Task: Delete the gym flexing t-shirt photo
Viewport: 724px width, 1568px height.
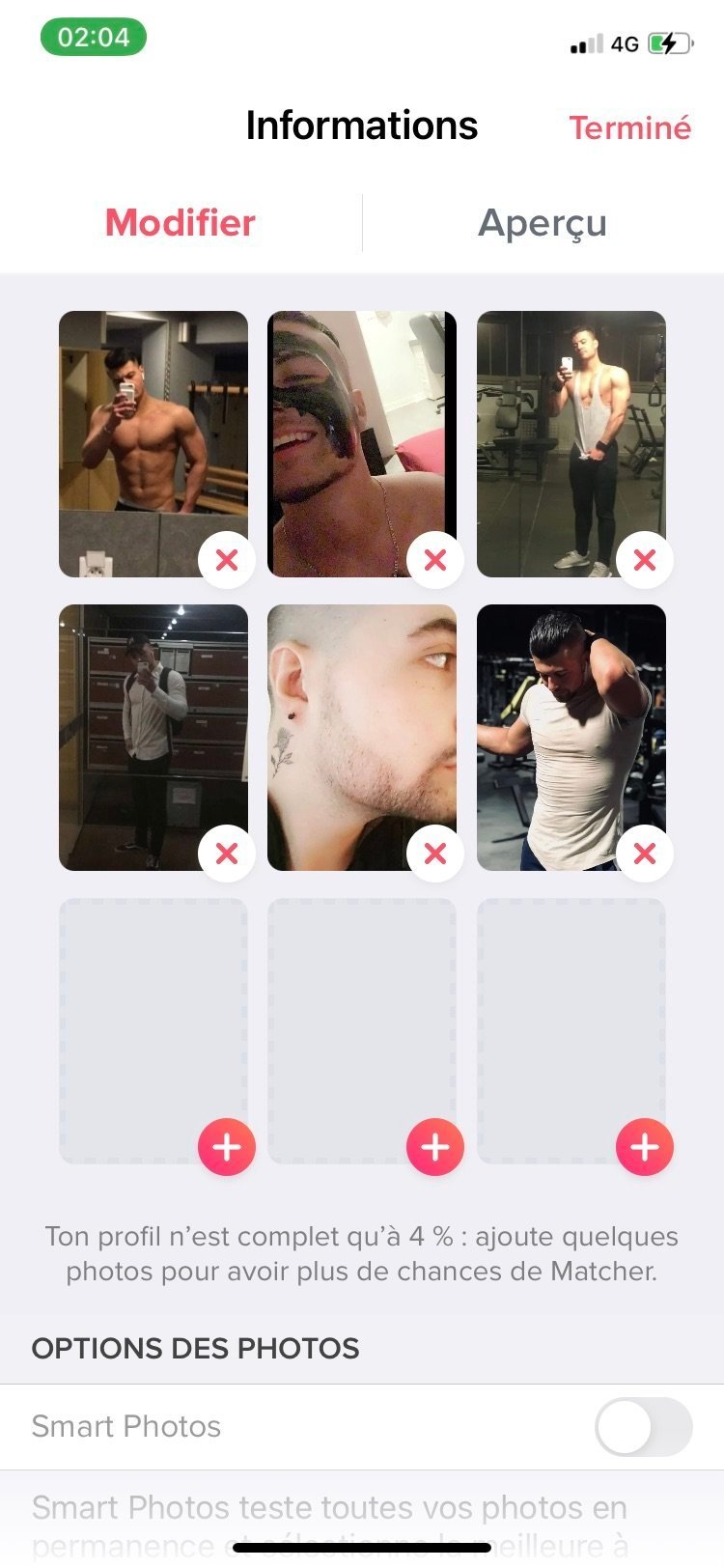Action: click(x=645, y=854)
